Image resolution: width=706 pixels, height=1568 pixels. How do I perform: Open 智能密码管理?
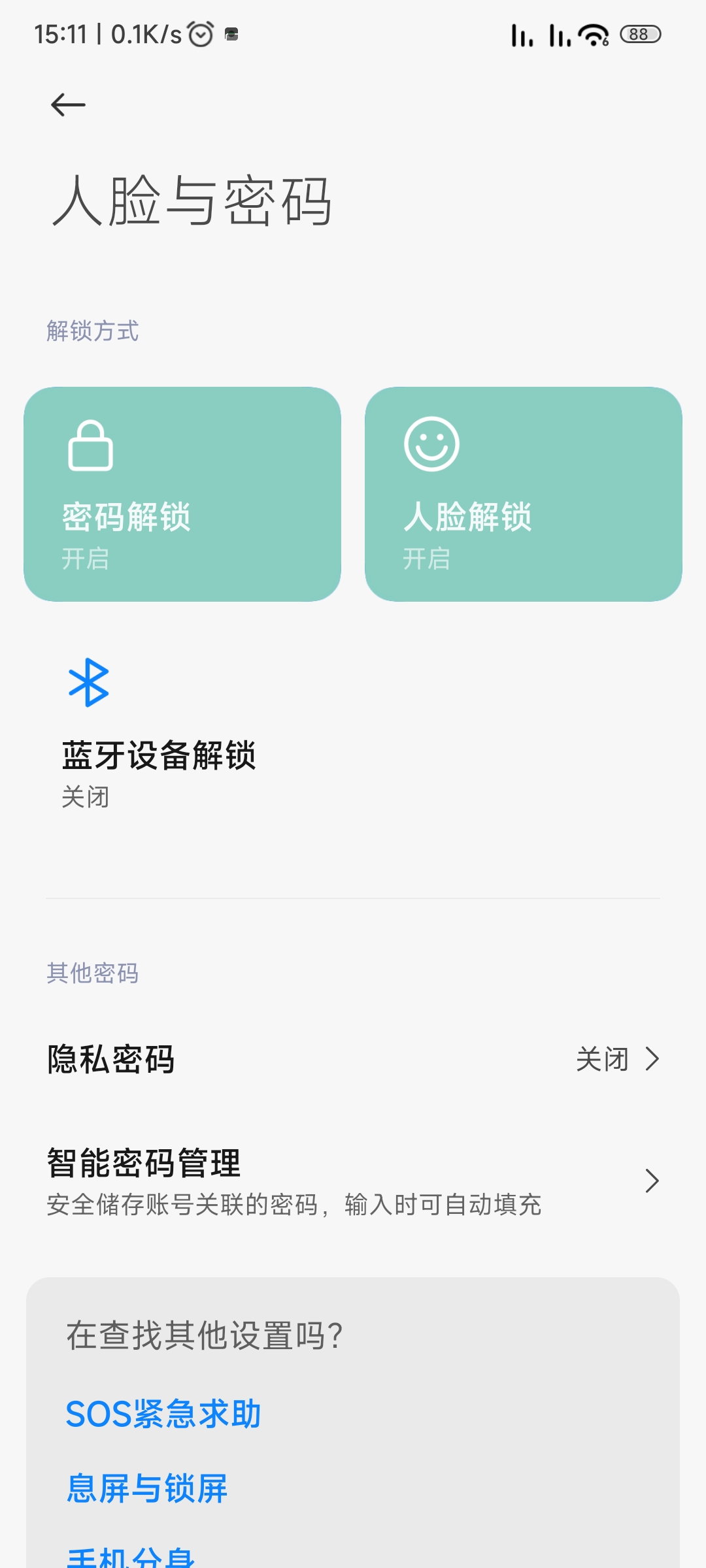353,1181
